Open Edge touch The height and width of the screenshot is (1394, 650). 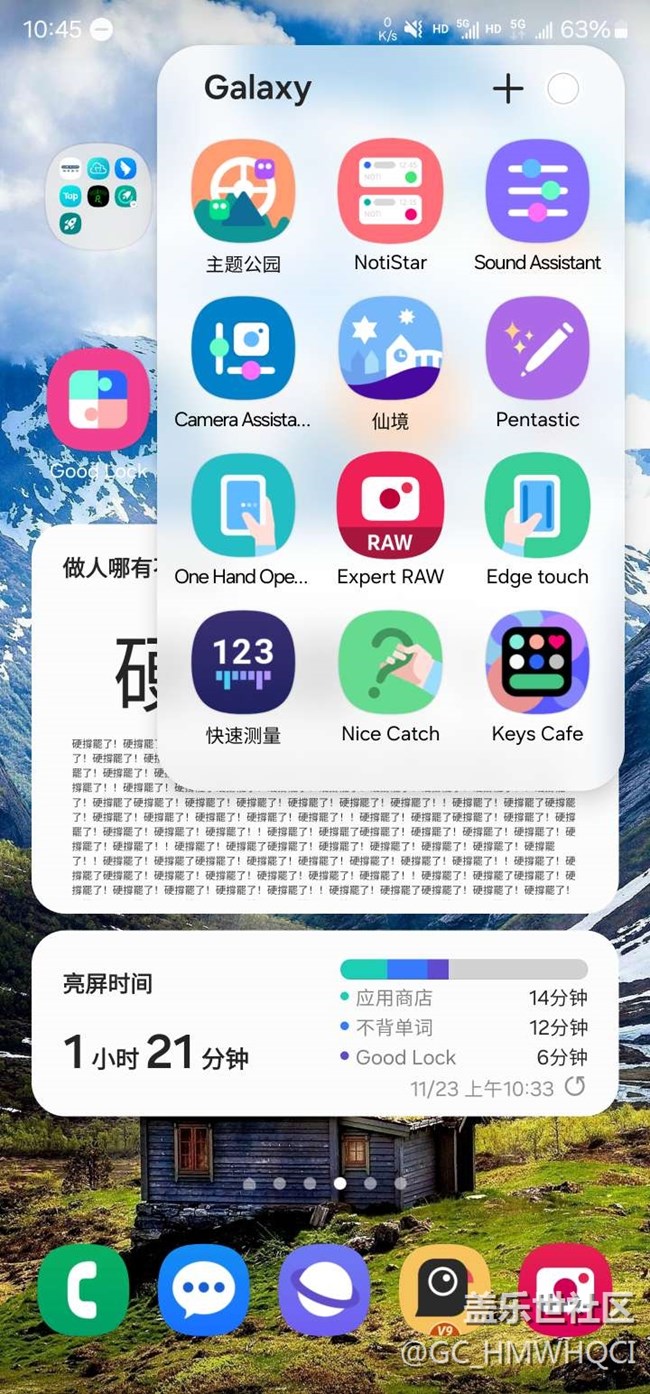point(537,505)
